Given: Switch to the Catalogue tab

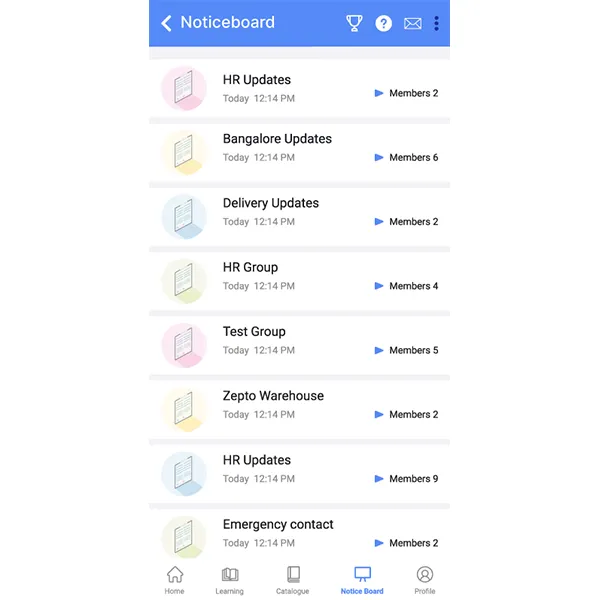Looking at the screenshot, I should click(x=292, y=580).
